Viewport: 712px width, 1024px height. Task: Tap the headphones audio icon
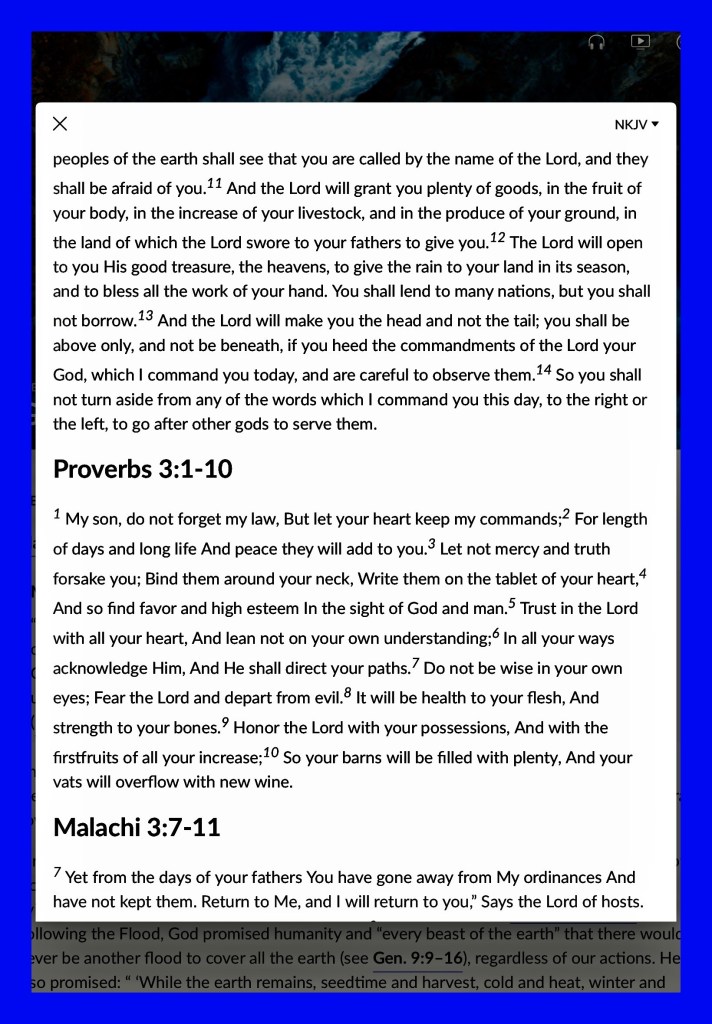point(596,42)
